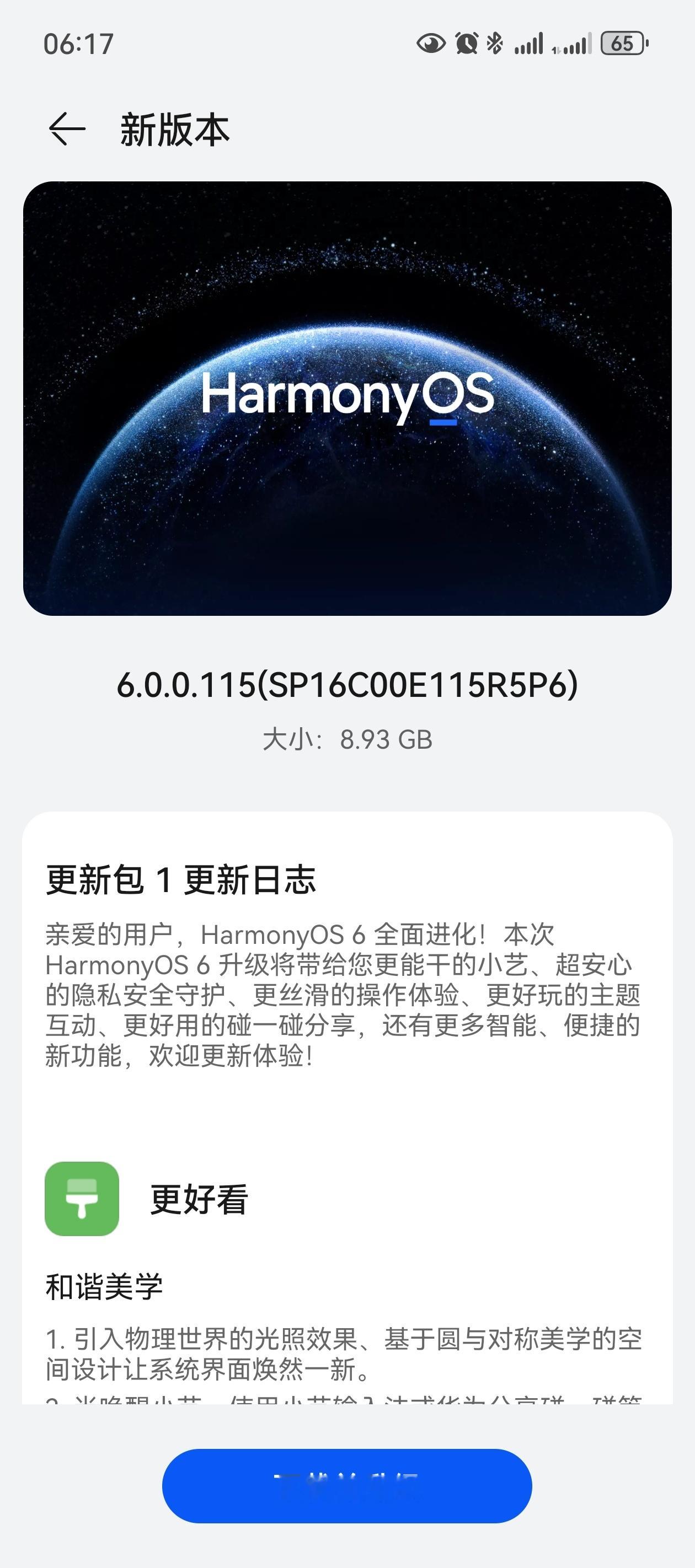Tap the update description paragraph starting 亲爱的用户
The image size is (695, 1568).
tap(347, 998)
